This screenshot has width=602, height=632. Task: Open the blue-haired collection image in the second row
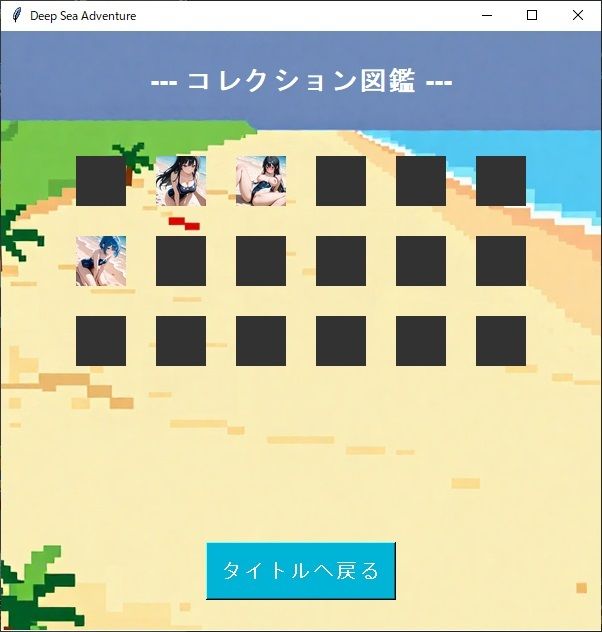[x=101, y=261]
